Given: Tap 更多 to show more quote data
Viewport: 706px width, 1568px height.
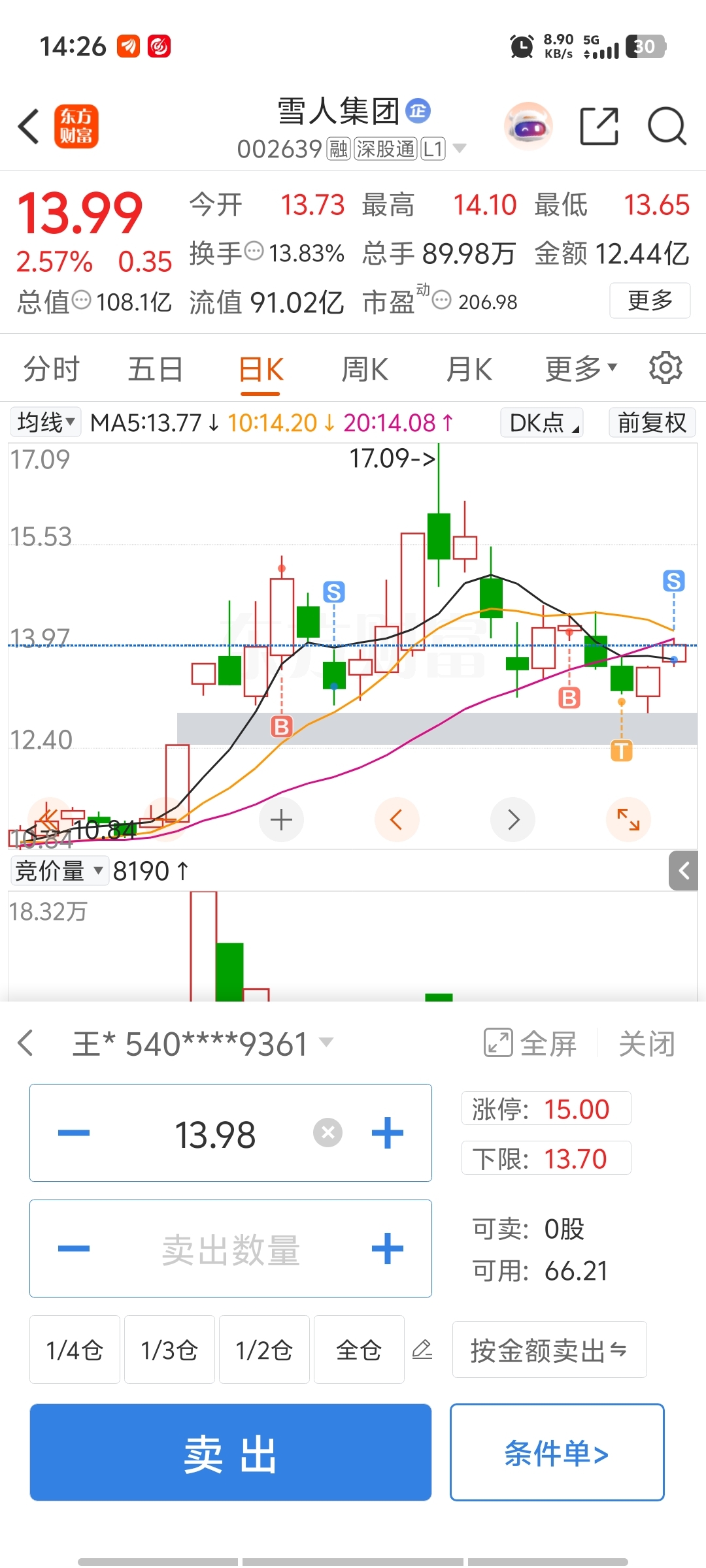Looking at the screenshot, I should point(650,301).
